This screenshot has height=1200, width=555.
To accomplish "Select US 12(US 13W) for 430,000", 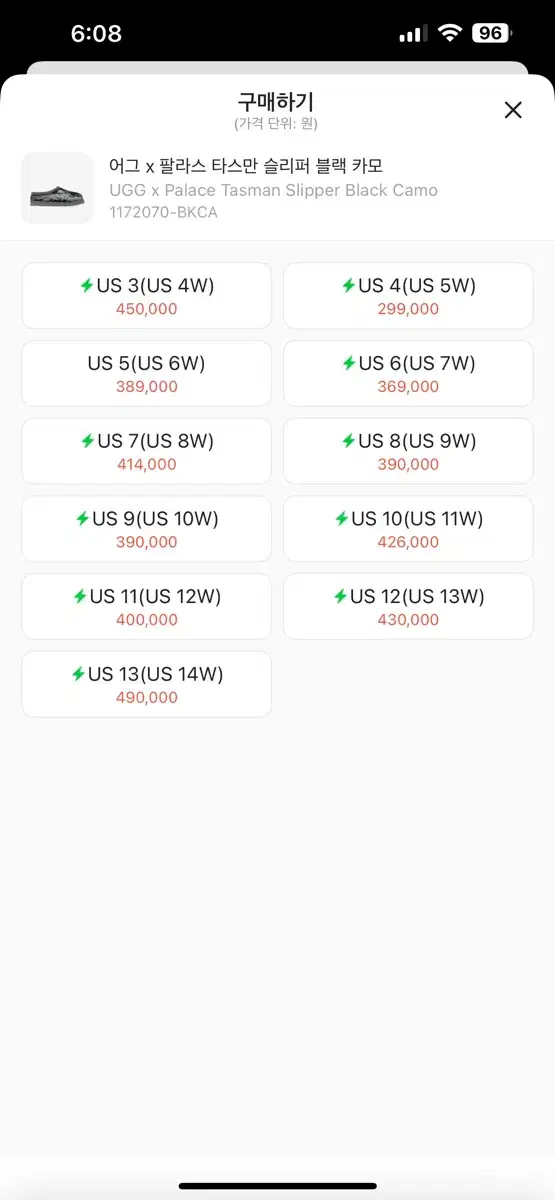I will coord(408,607).
